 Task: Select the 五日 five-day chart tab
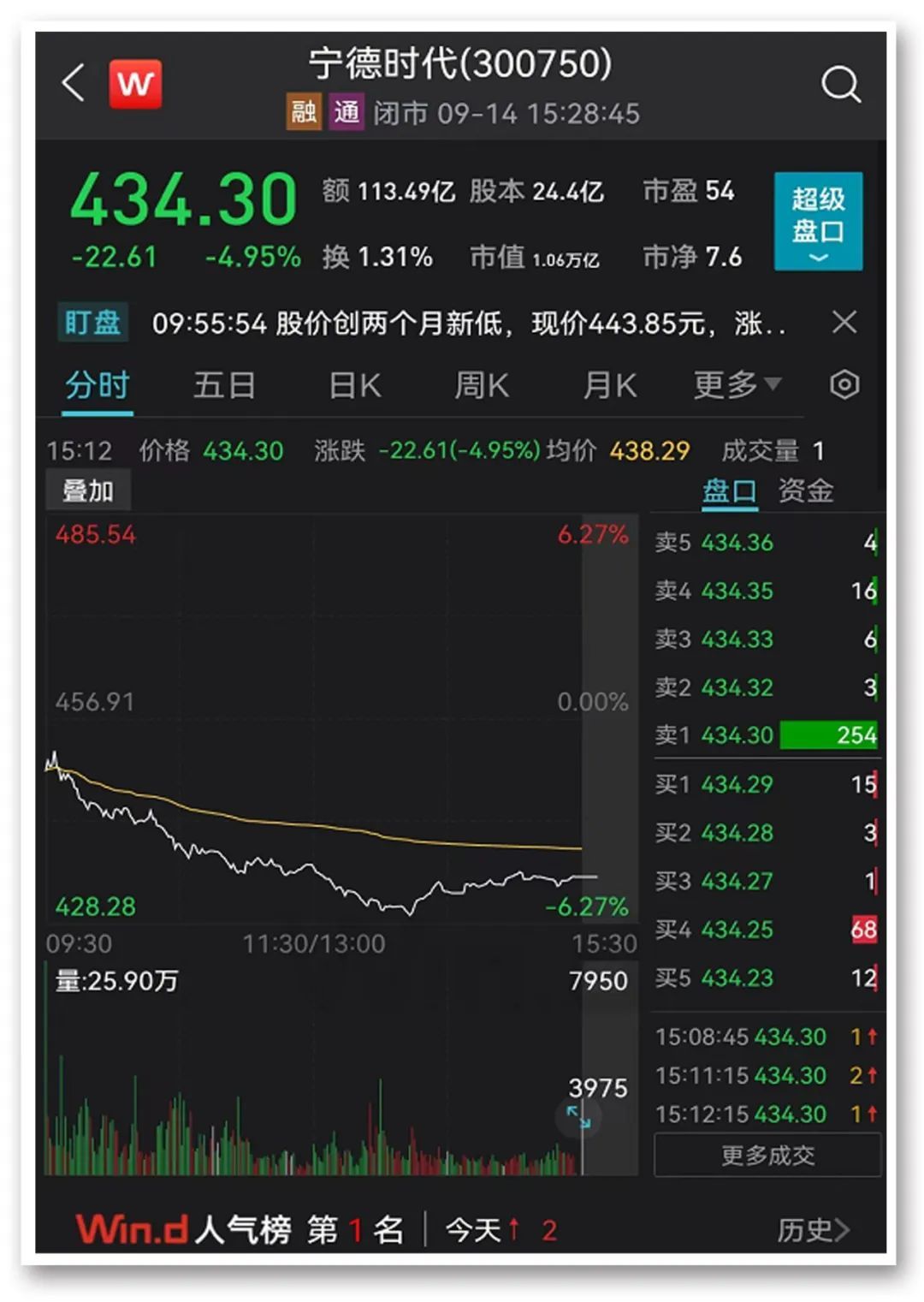[224, 385]
